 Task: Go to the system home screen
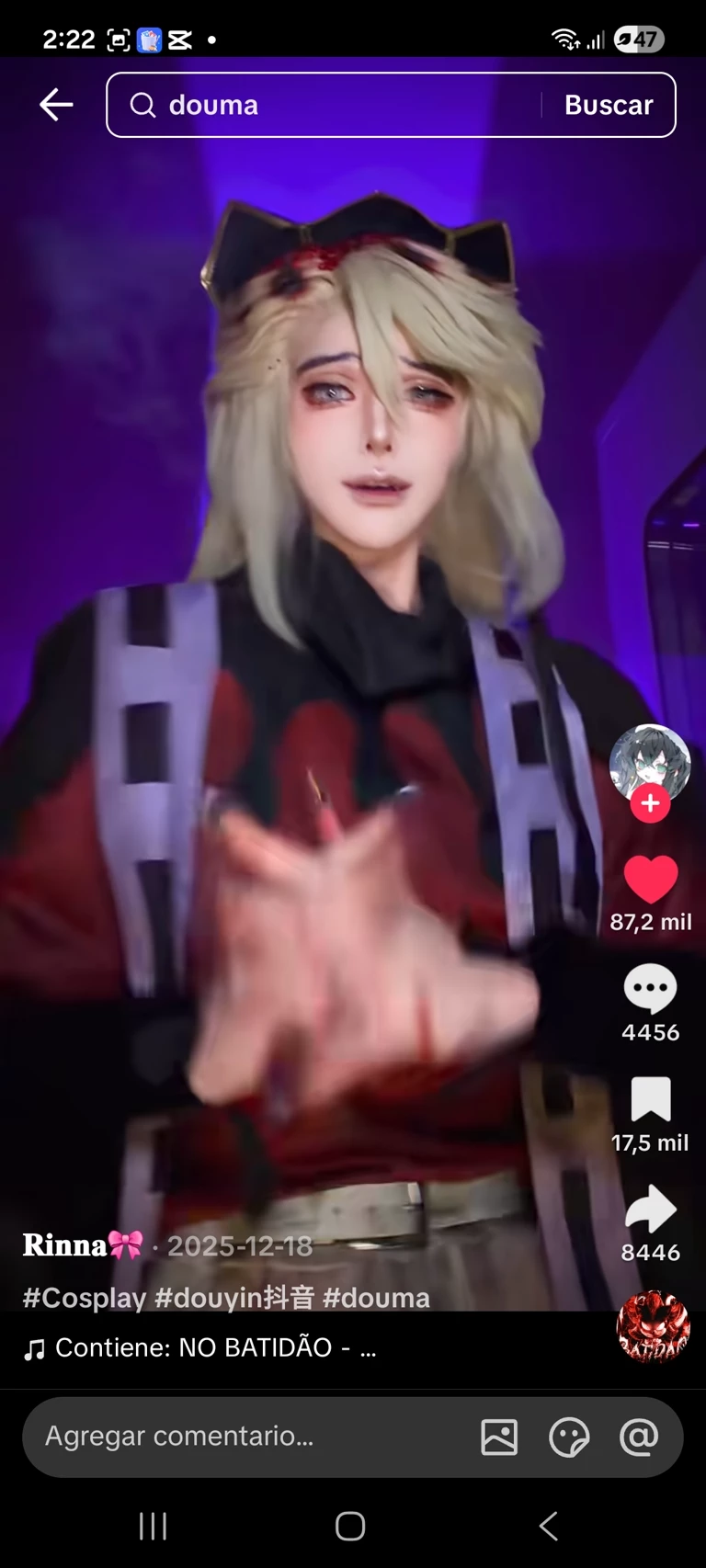[350, 1527]
